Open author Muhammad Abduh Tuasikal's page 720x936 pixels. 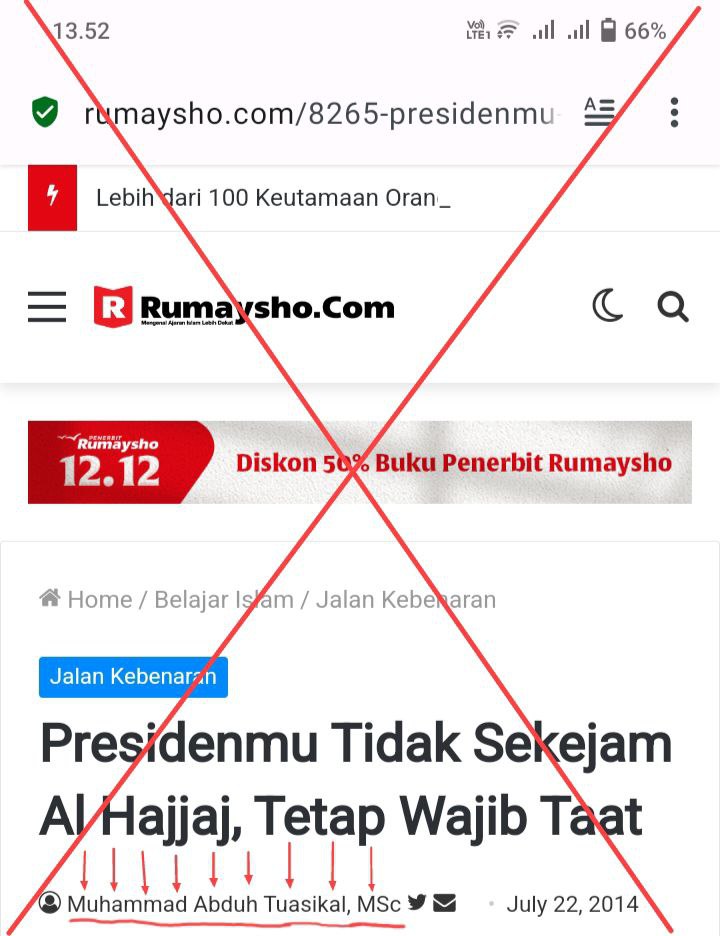[234, 904]
